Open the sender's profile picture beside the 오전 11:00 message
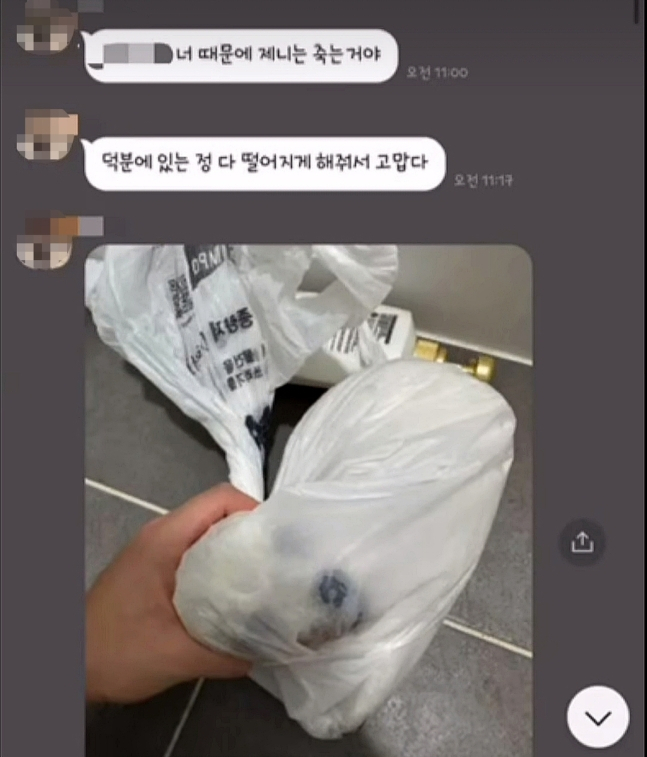The image size is (647, 757). coord(46,27)
